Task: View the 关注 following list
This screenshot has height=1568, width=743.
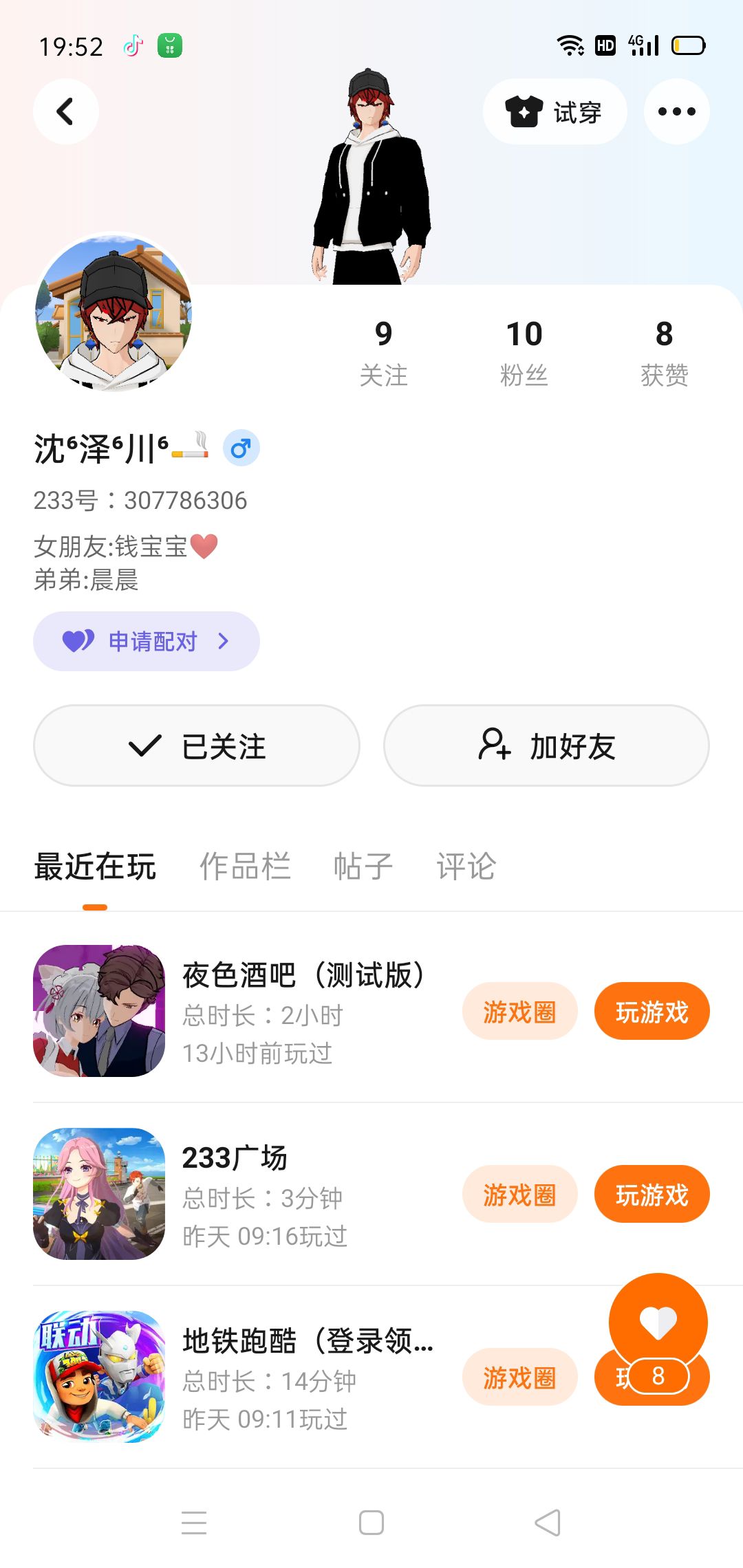Action: [x=384, y=353]
